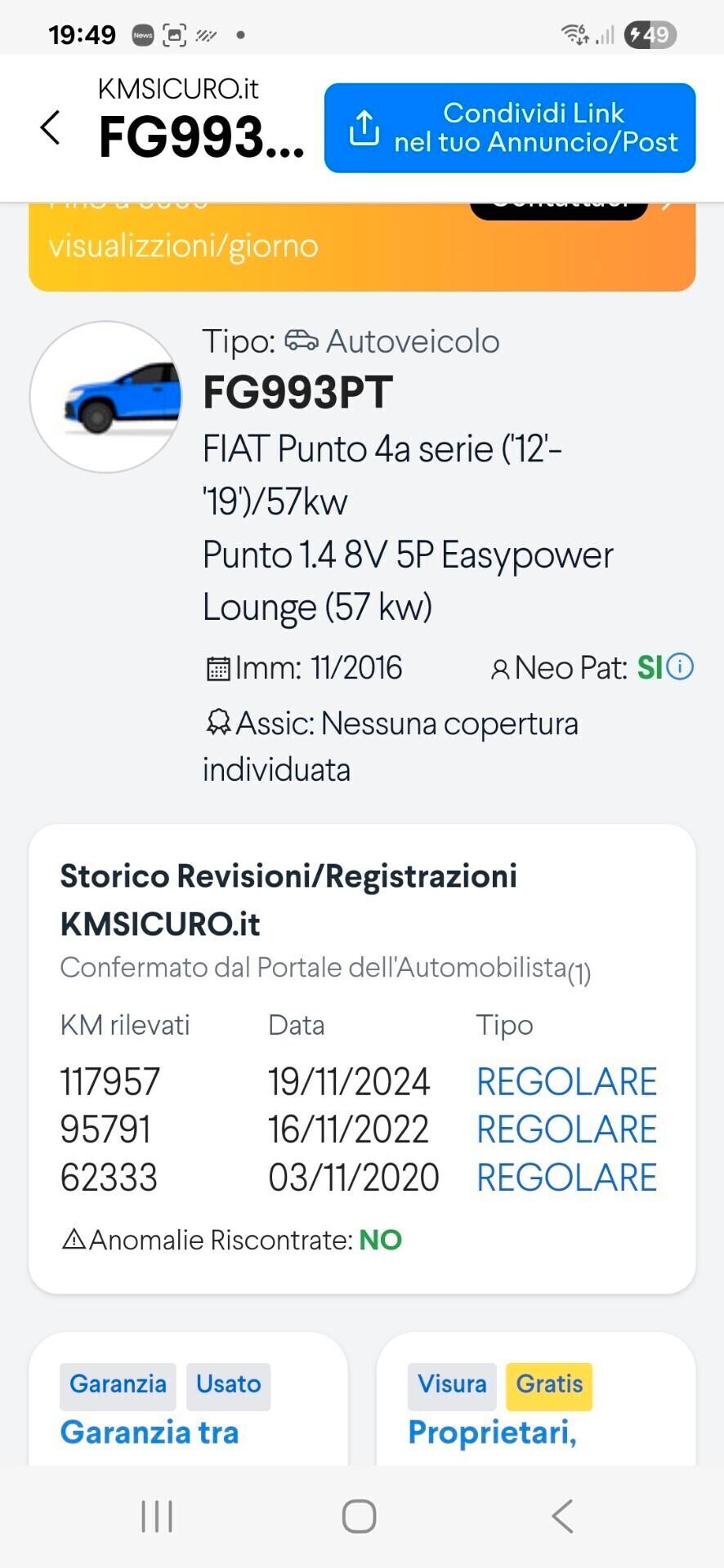Viewport: 724px width, 1568px height.
Task: Tap the car icon next to Autoveicolo
Action: coord(301,341)
